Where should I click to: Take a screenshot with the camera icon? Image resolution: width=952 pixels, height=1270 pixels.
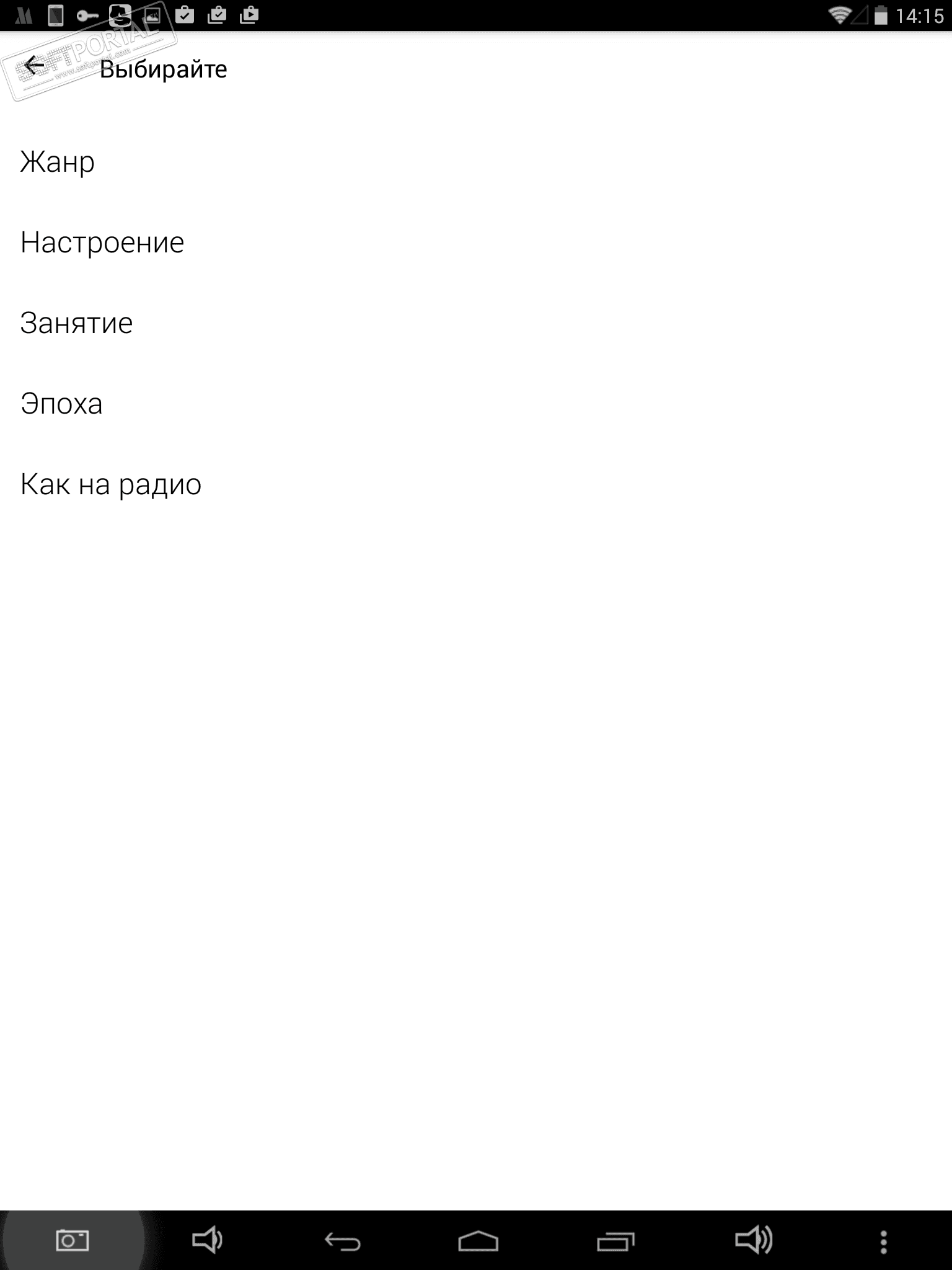point(73,1241)
